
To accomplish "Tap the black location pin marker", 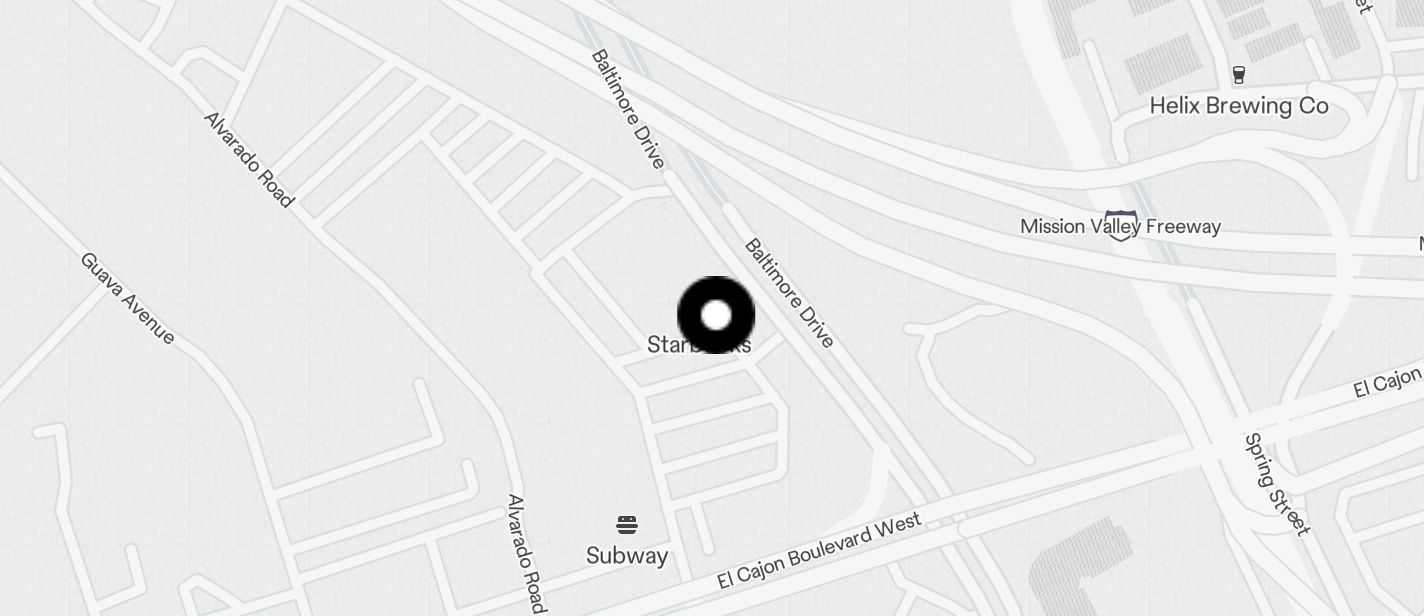I will (x=716, y=315).
